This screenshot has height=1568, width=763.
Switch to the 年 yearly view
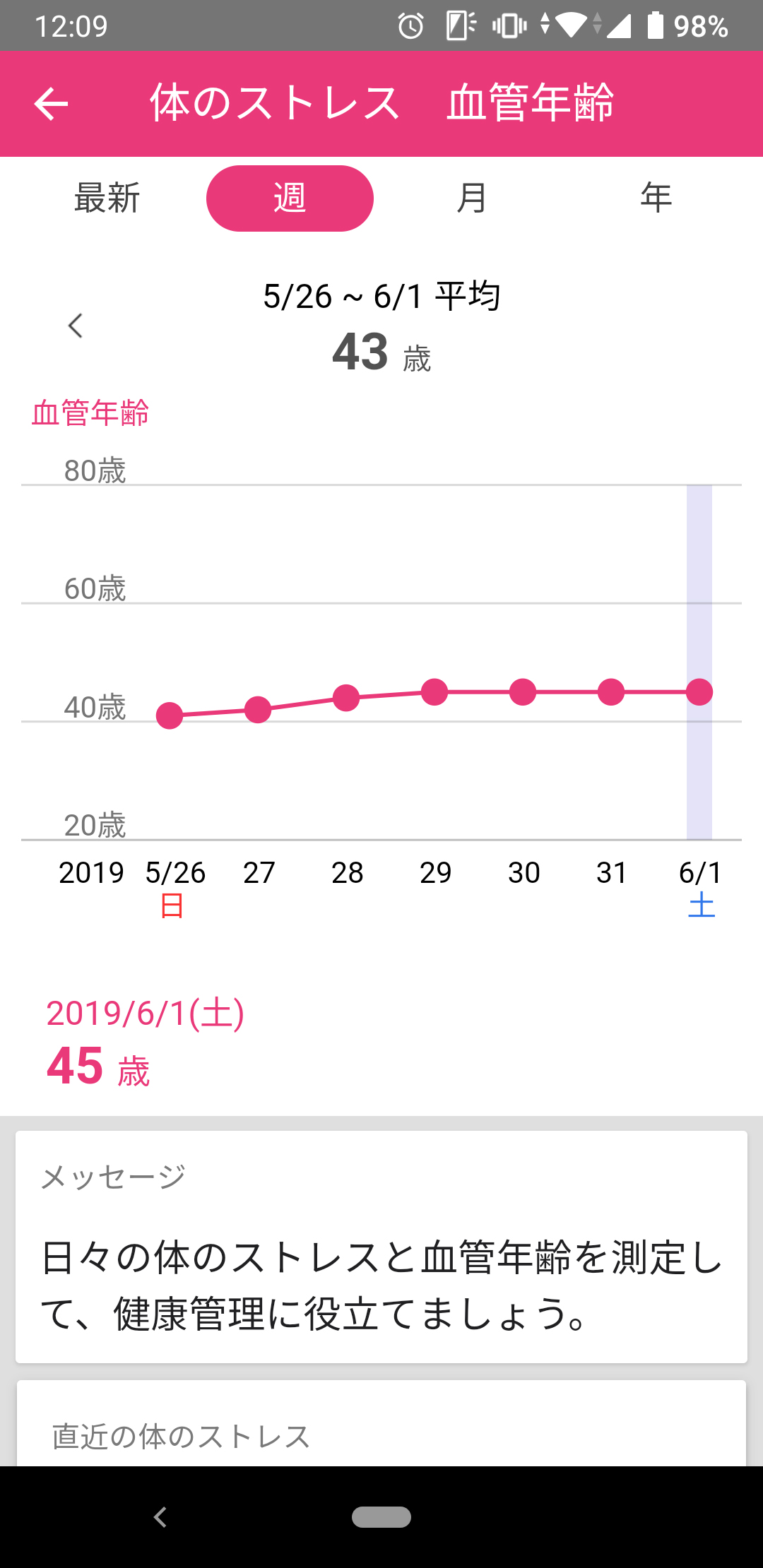tap(656, 198)
